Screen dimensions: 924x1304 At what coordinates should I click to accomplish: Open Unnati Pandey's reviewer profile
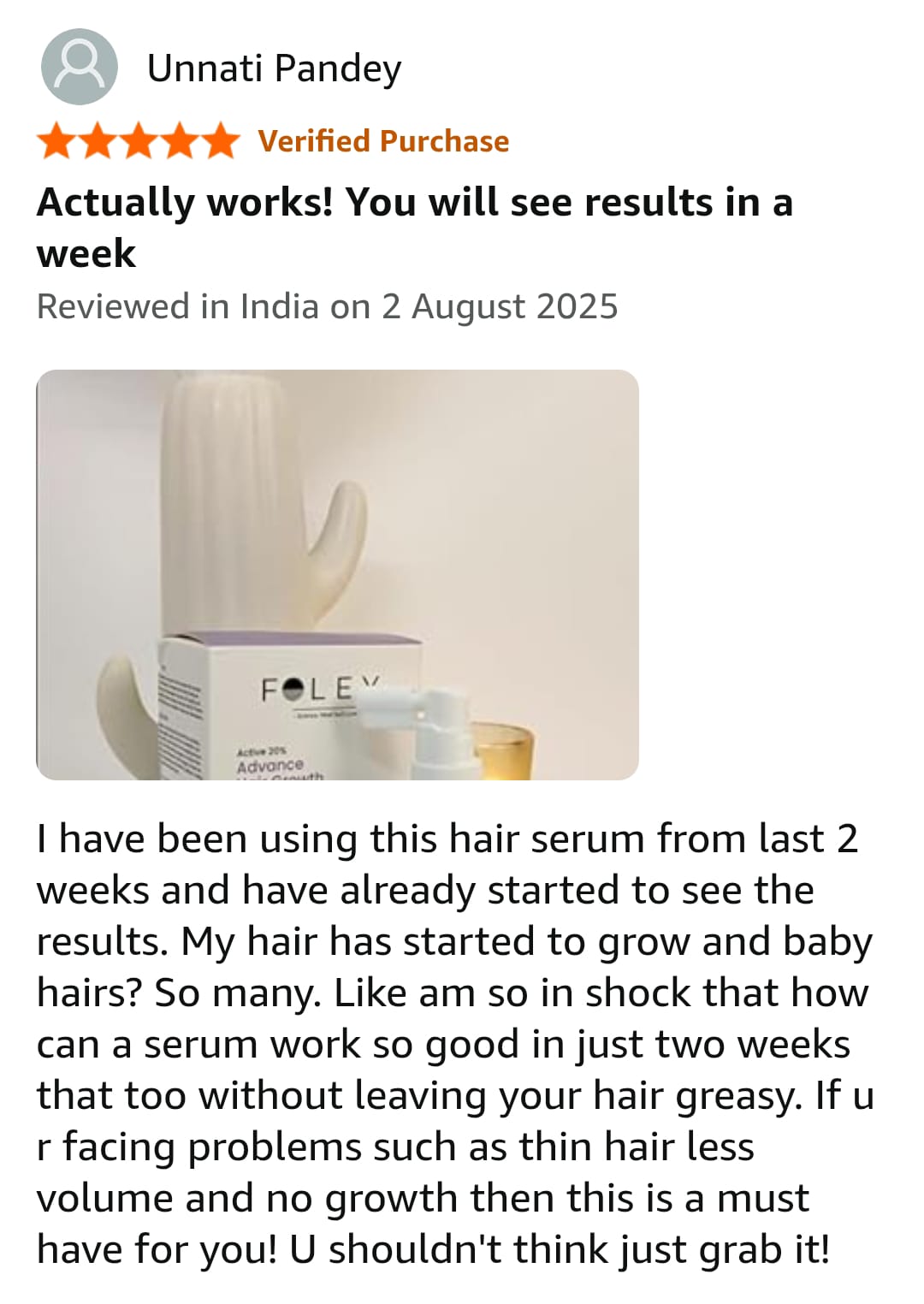[274, 68]
